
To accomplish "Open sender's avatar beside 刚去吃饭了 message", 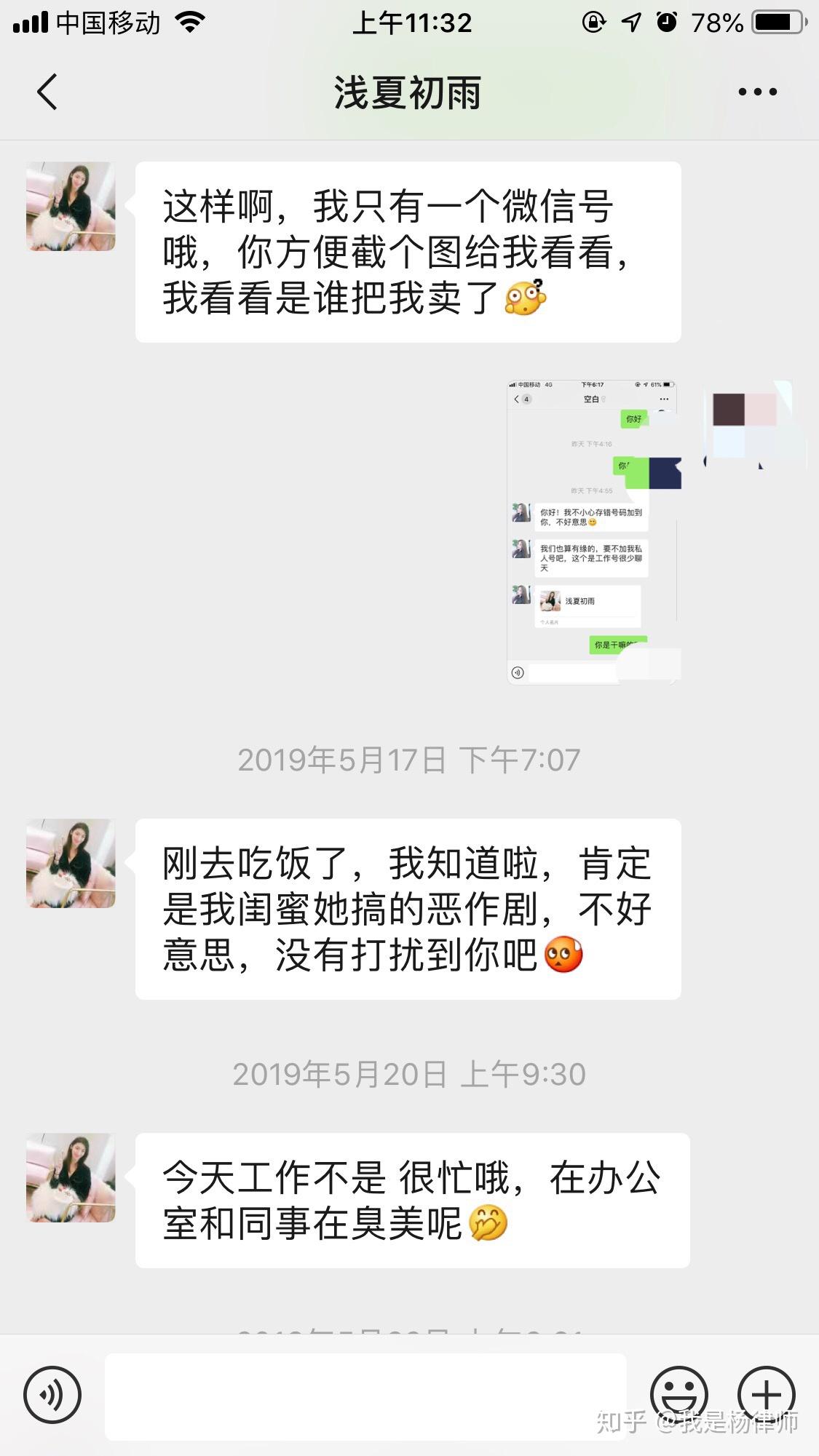I will pos(71,864).
